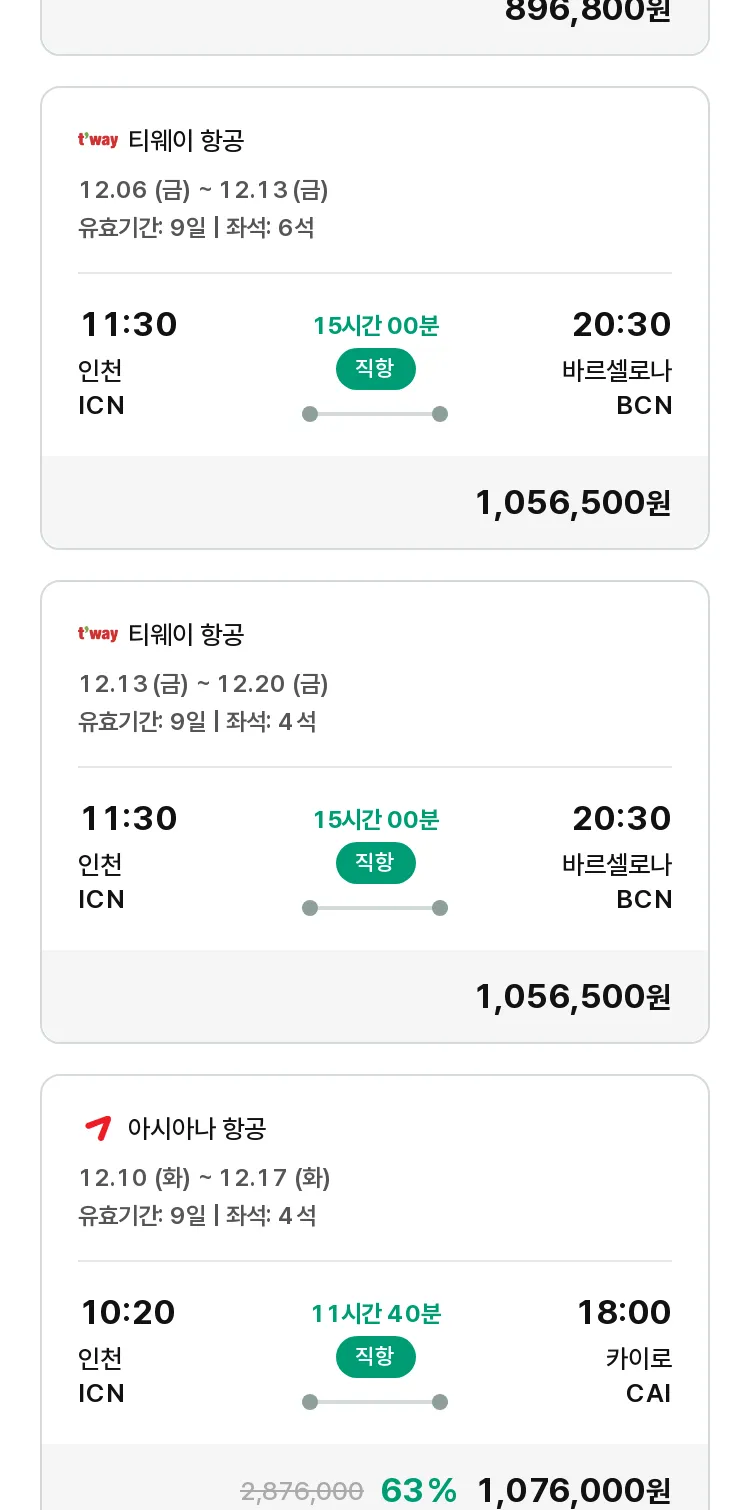Select T'way Barcelona flight departing 12.13
Screen dimensions: 750x1510
click(x=375, y=812)
